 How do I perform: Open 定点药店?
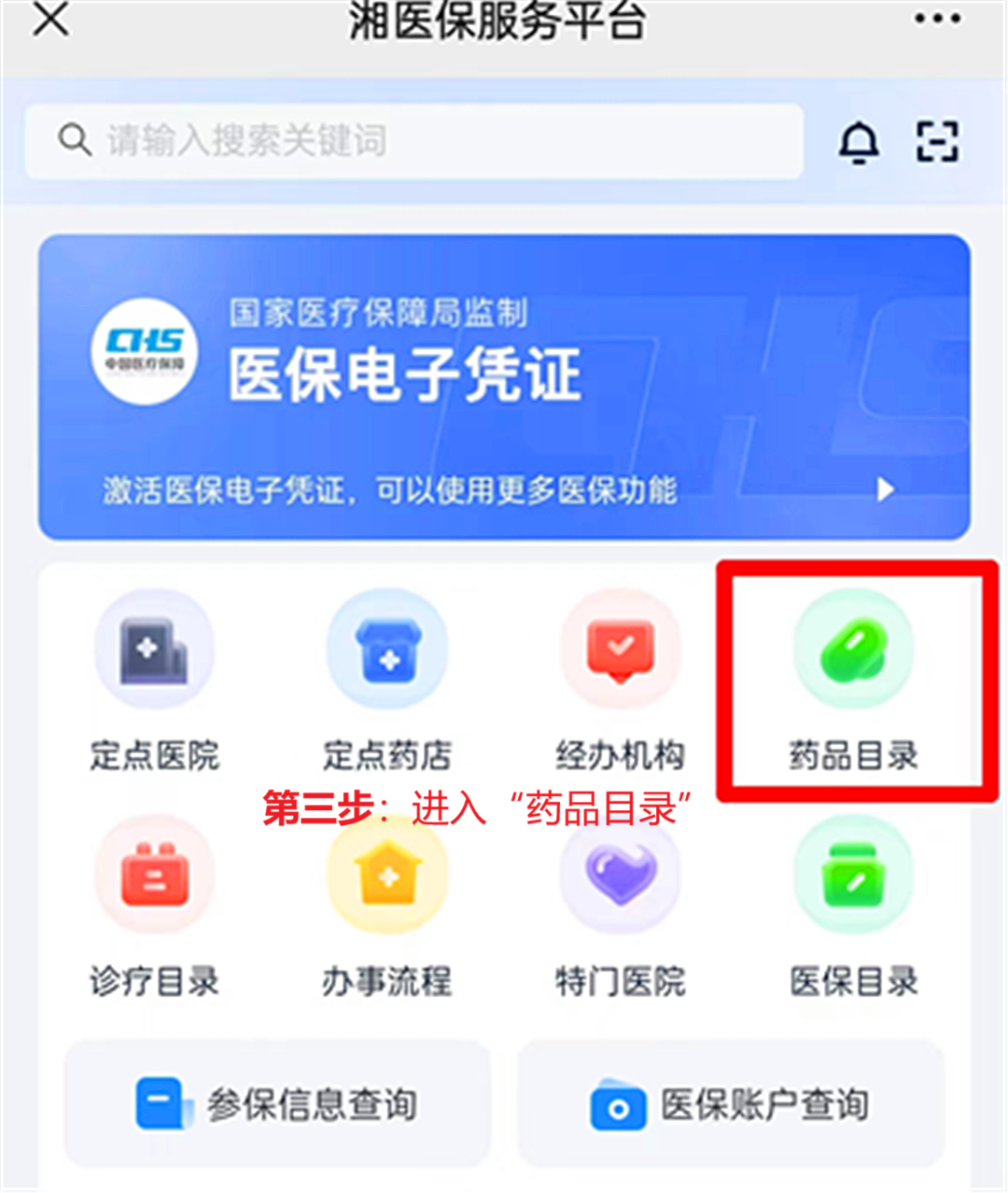[387, 681]
